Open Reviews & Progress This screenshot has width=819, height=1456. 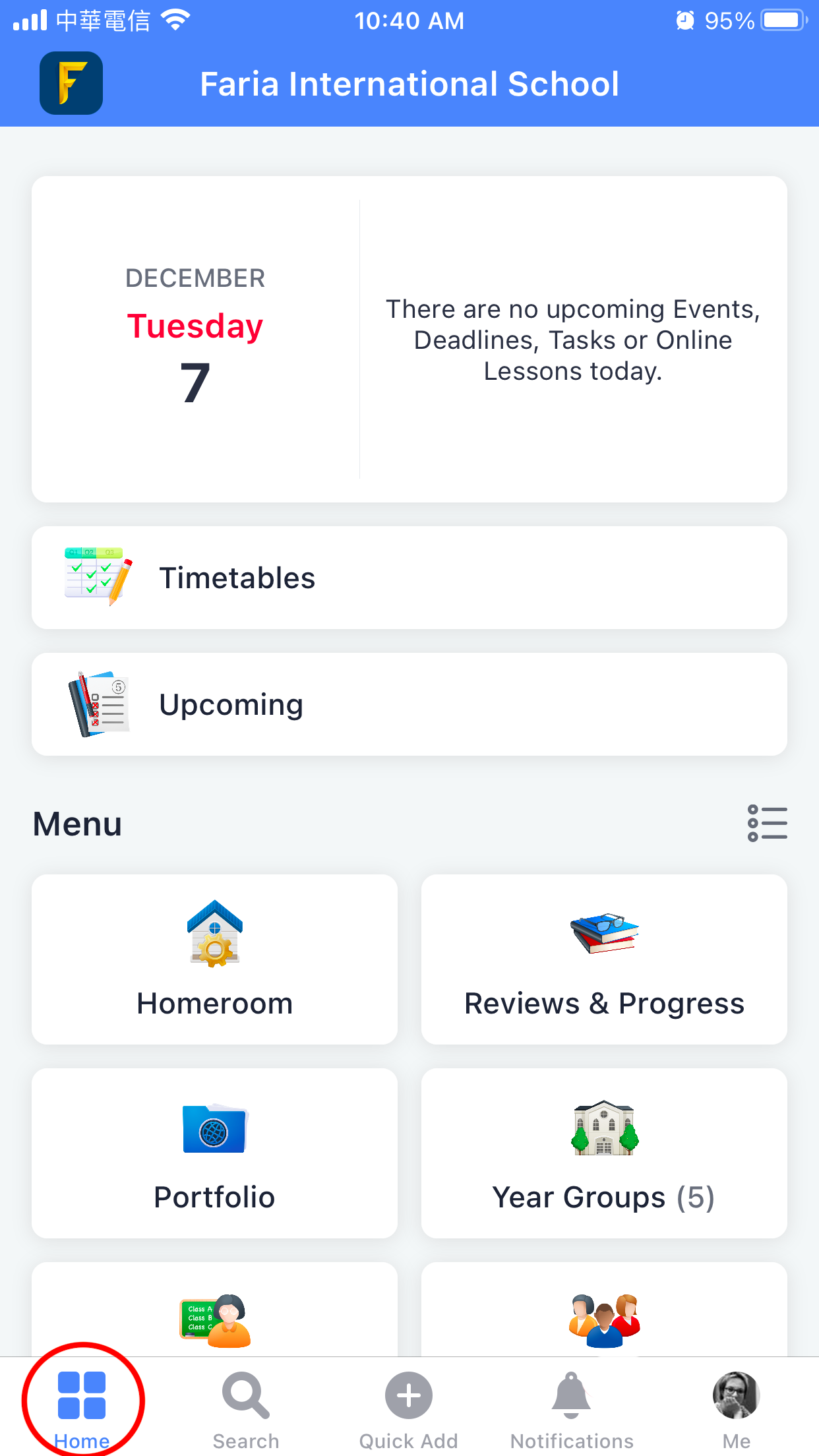tap(604, 959)
